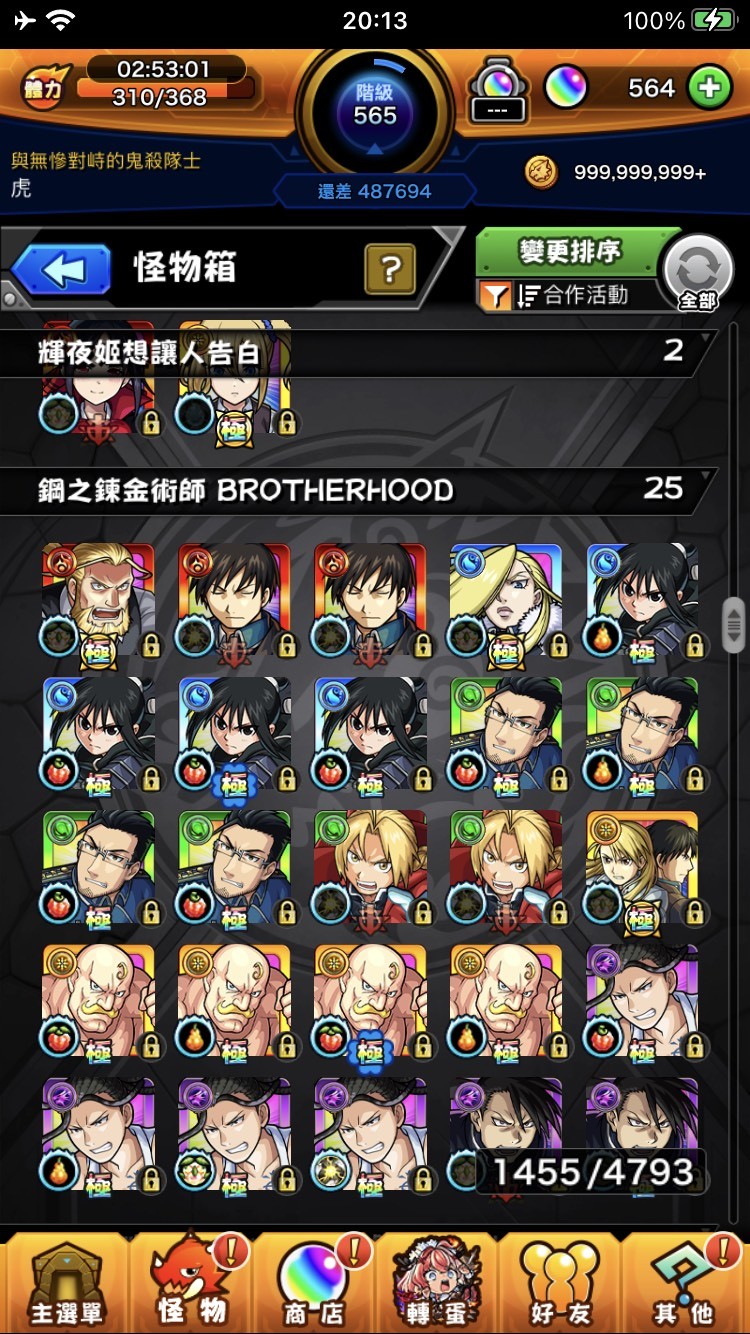Collapse the 輝夜姬想讓人告白 section
Viewport: 750px width, 1334px height.
point(360,351)
